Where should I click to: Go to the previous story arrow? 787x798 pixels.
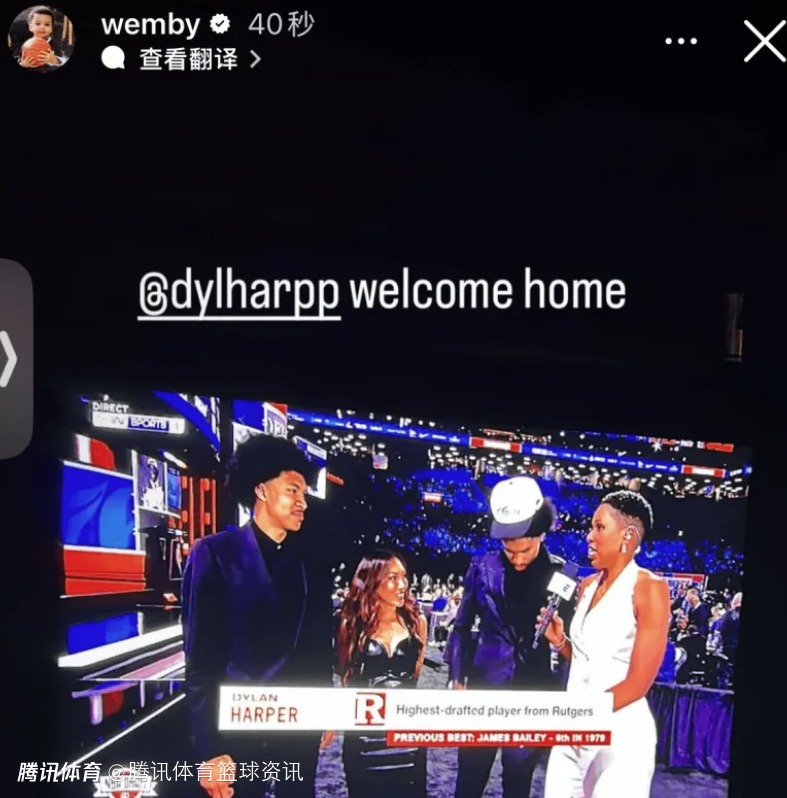9,358
